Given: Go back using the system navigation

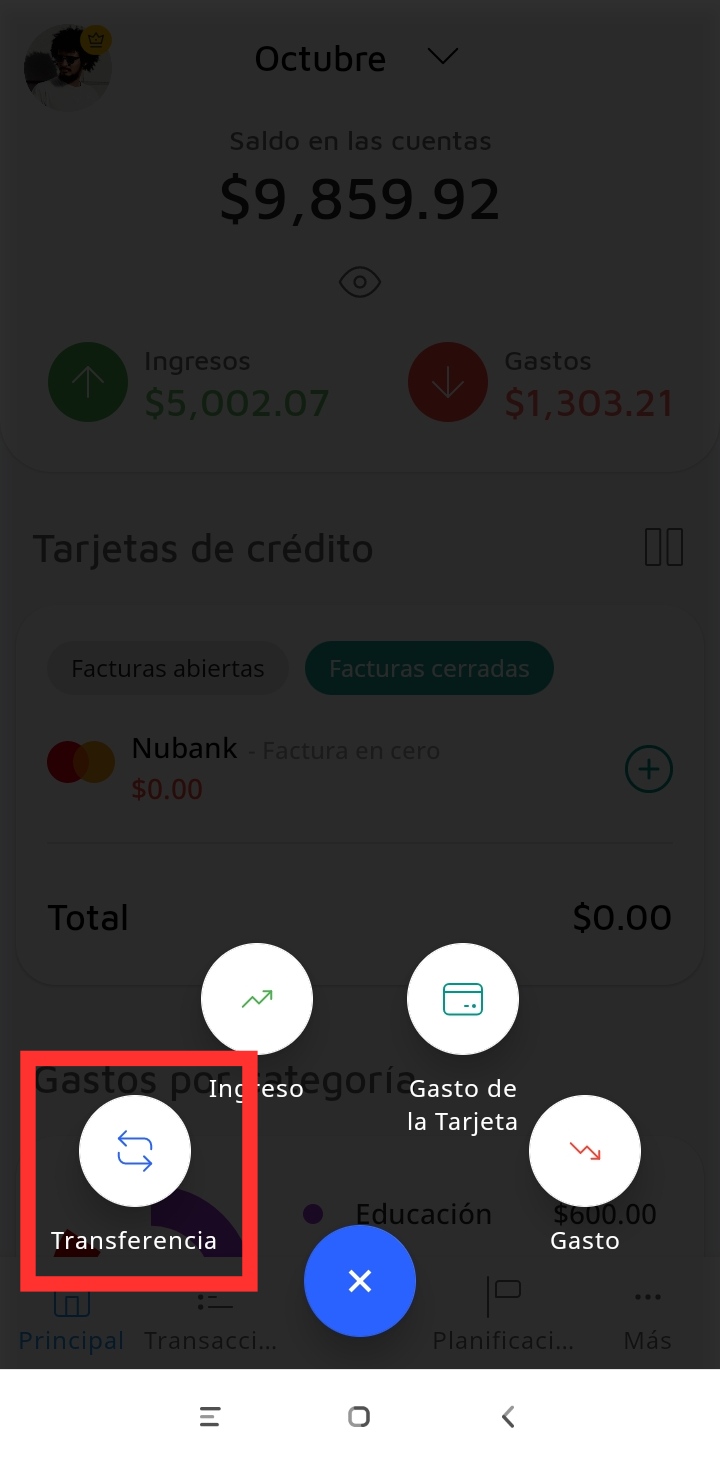Looking at the screenshot, I should (x=508, y=1416).
